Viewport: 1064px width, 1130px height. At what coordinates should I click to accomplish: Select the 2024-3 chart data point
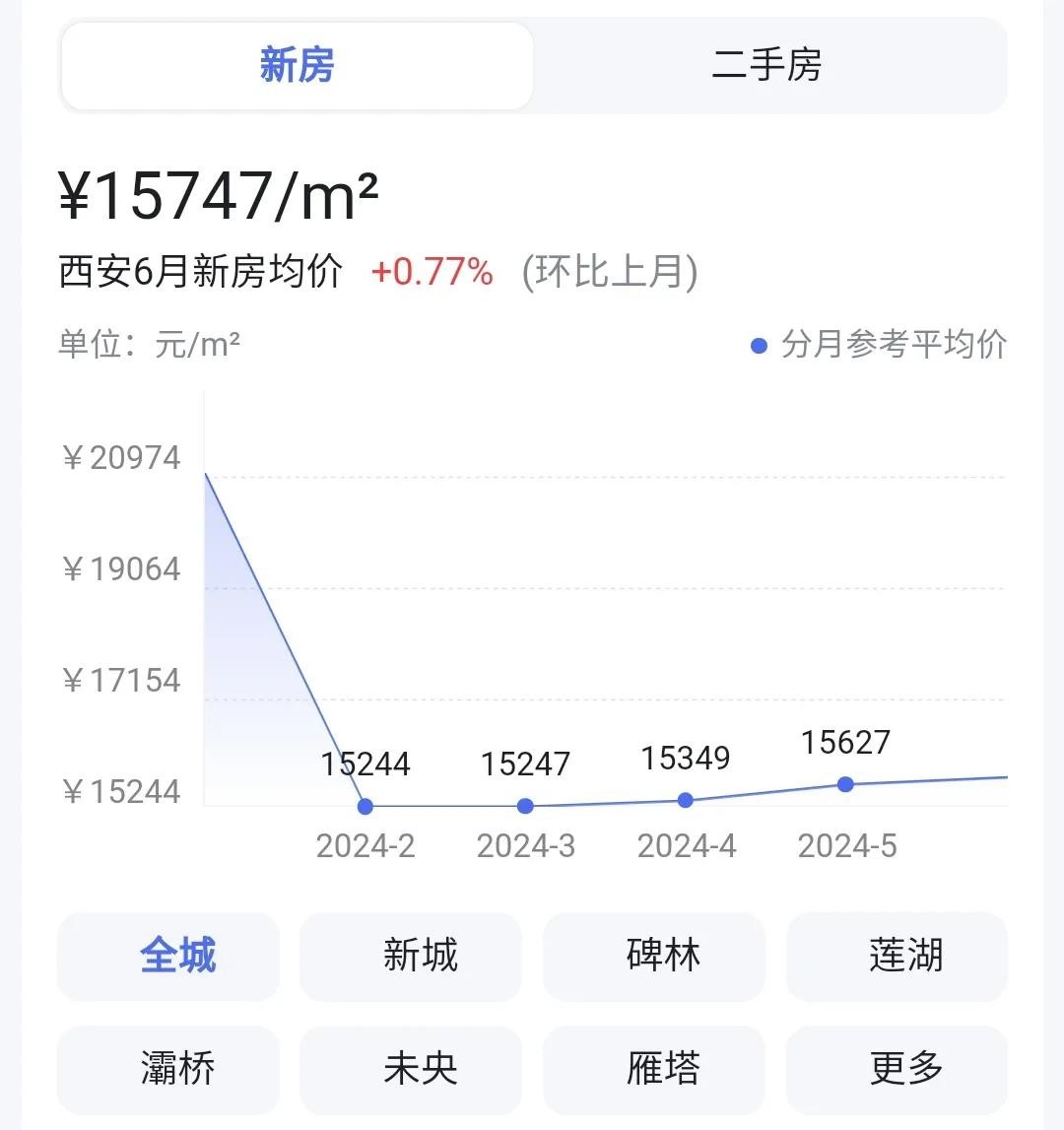pos(525,806)
